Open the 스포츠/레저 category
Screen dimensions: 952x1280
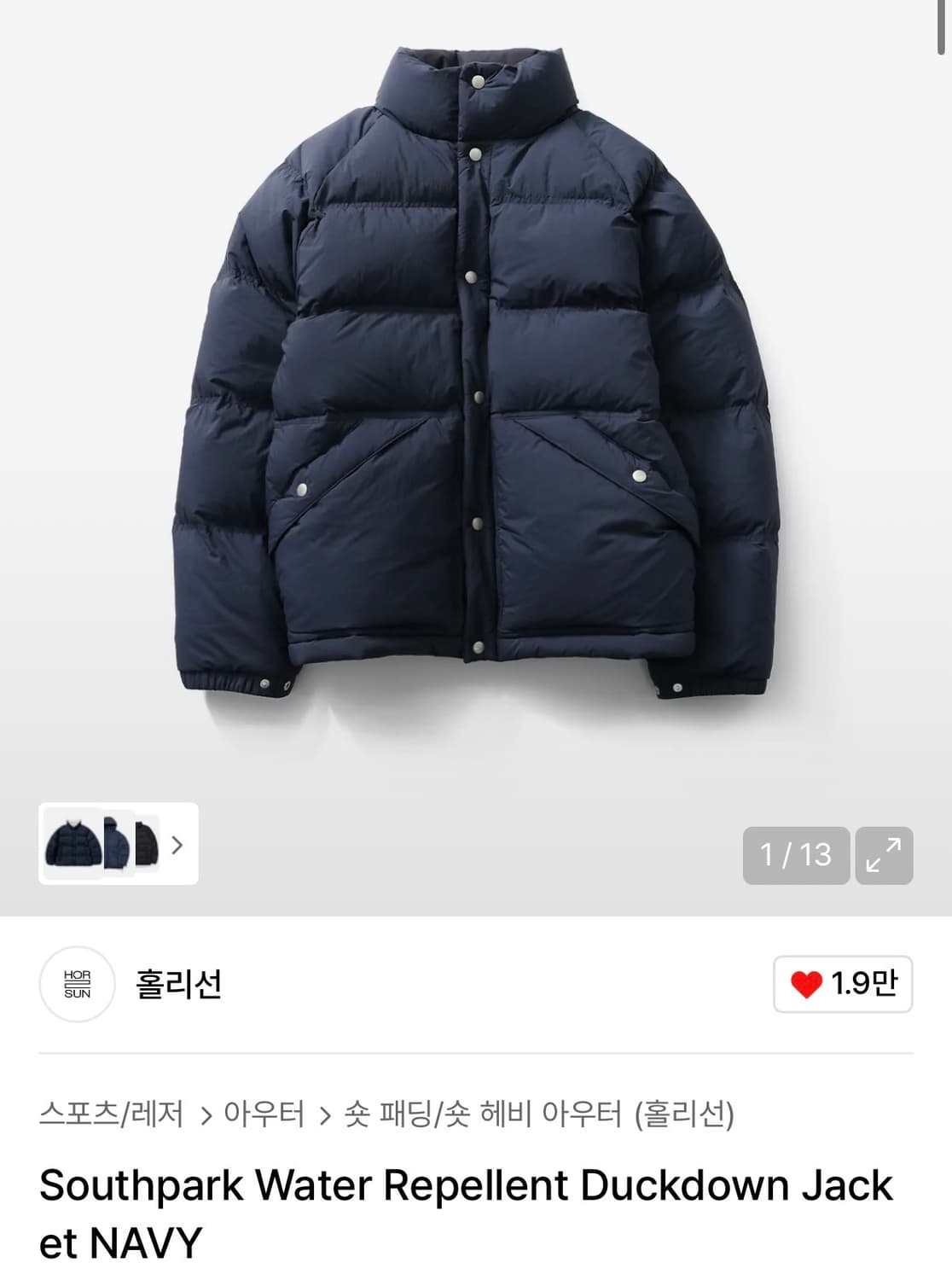[115, 1114]
